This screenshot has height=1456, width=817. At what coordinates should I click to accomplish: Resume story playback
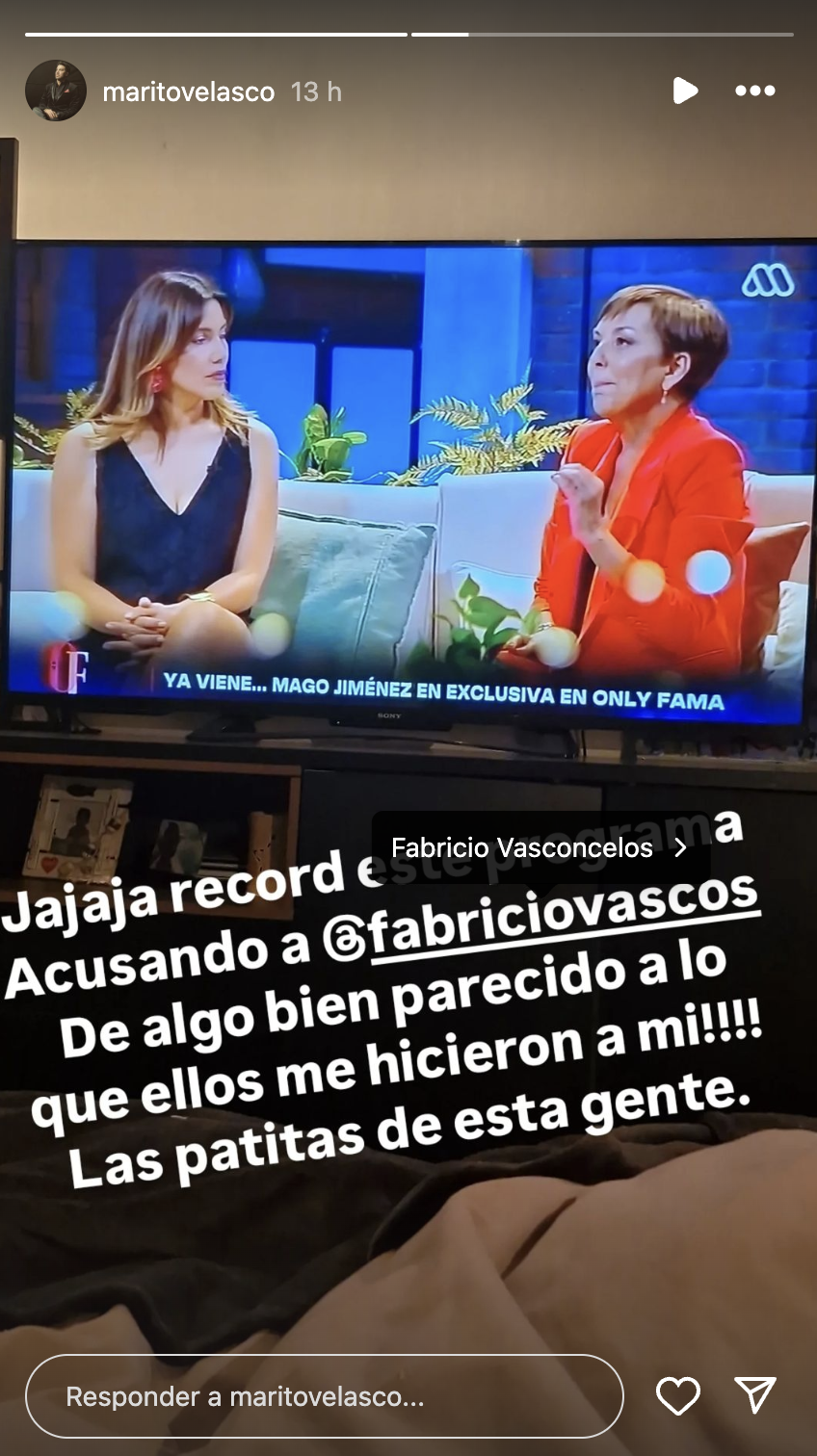(685, 91)
